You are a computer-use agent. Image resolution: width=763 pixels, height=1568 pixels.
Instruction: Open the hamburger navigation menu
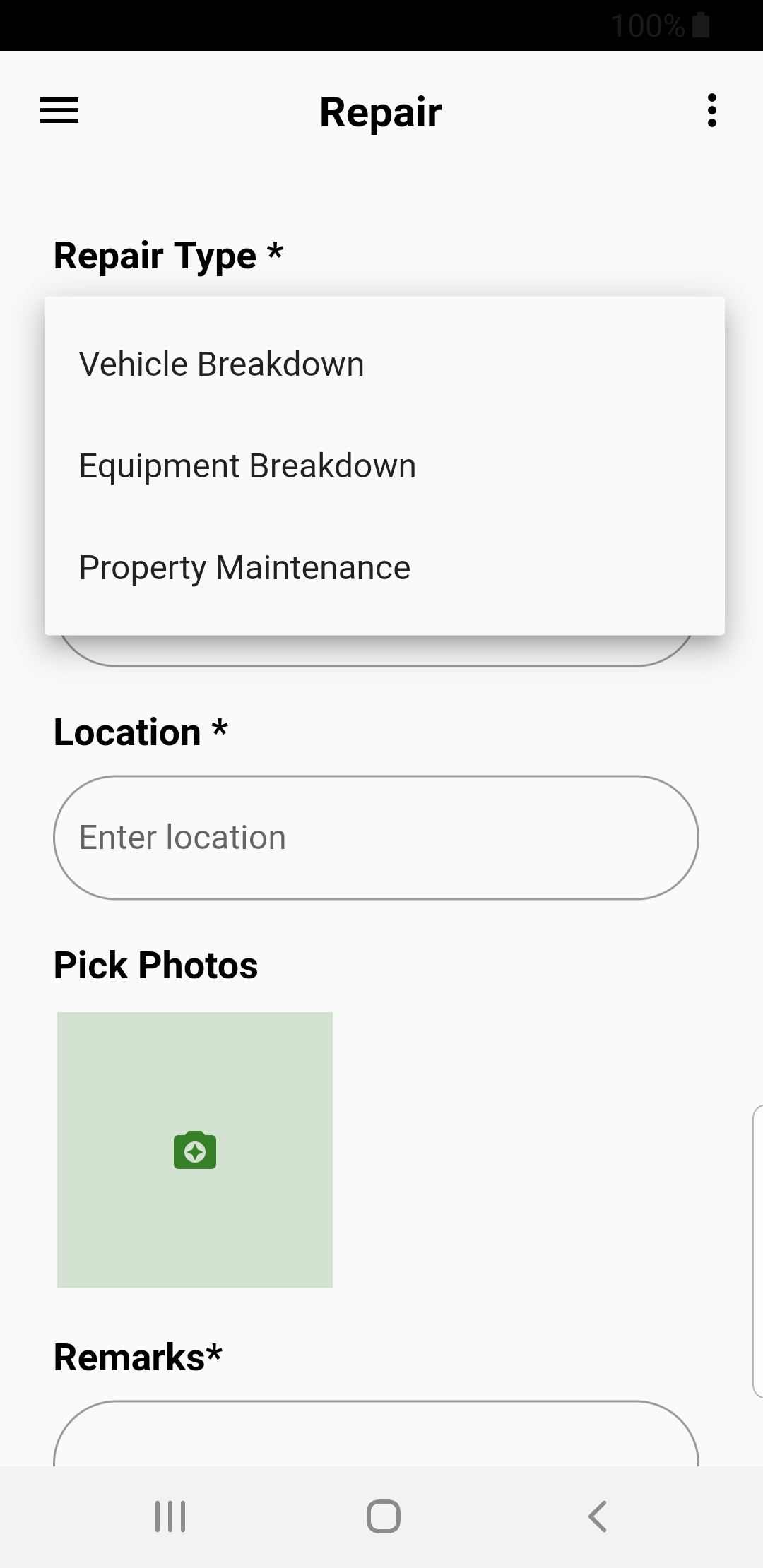(x=59, y=111)
